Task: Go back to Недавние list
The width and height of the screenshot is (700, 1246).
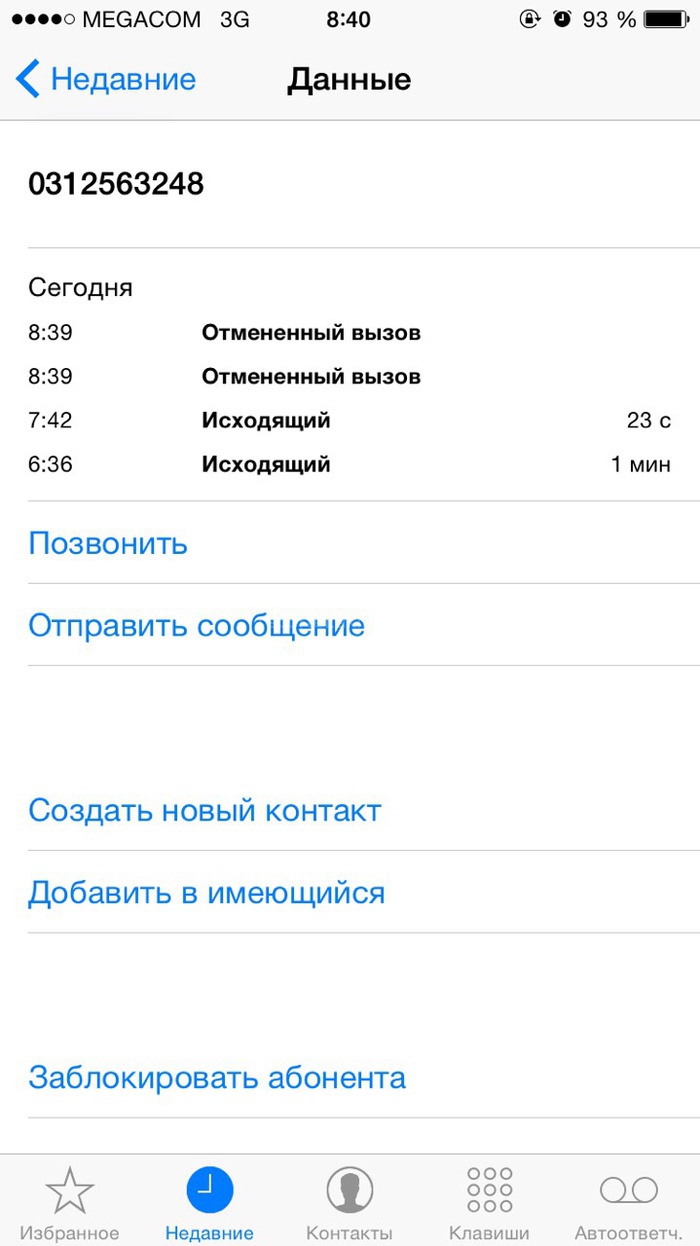Action: (x=107, y=79)
